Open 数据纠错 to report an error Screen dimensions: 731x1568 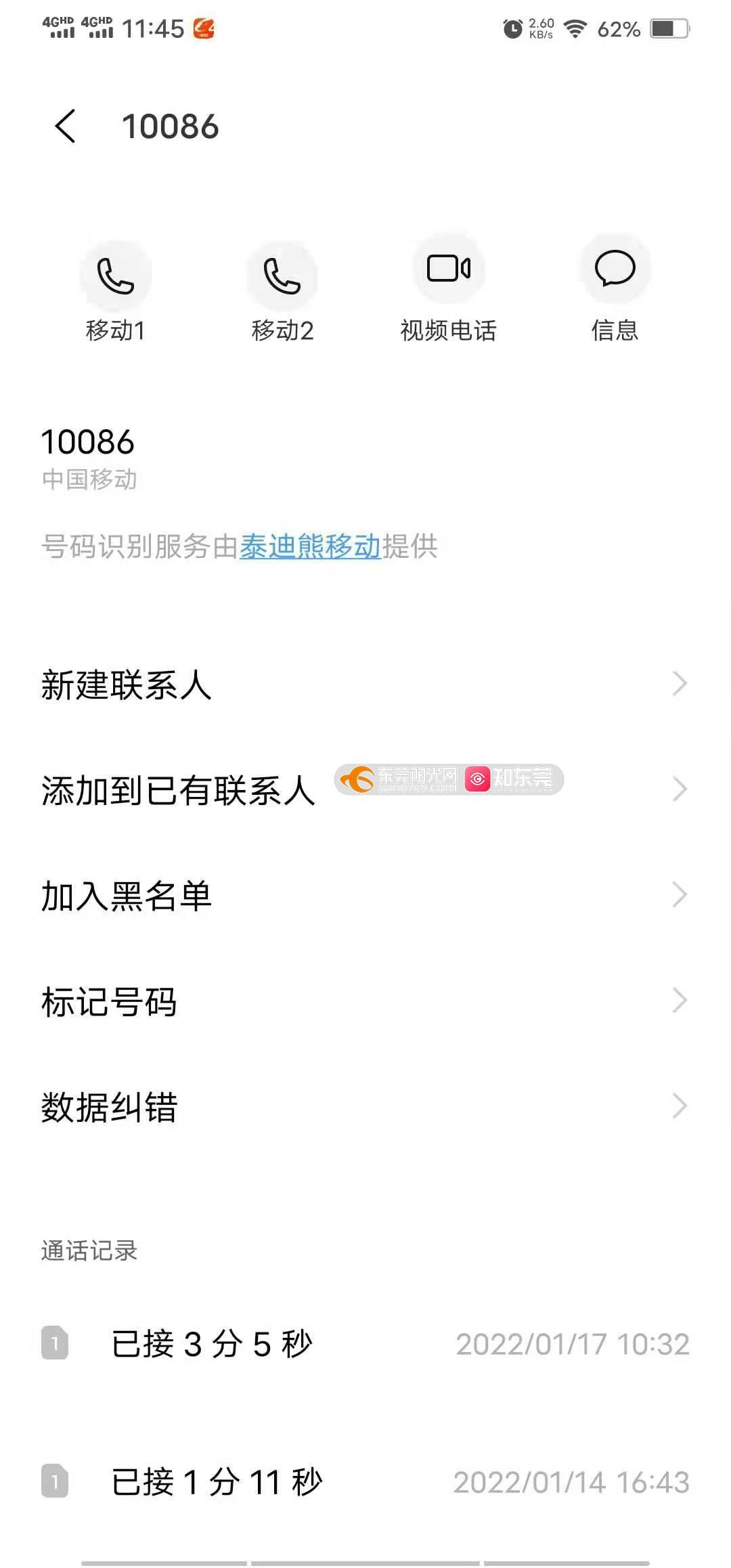tap(365, 1107)
